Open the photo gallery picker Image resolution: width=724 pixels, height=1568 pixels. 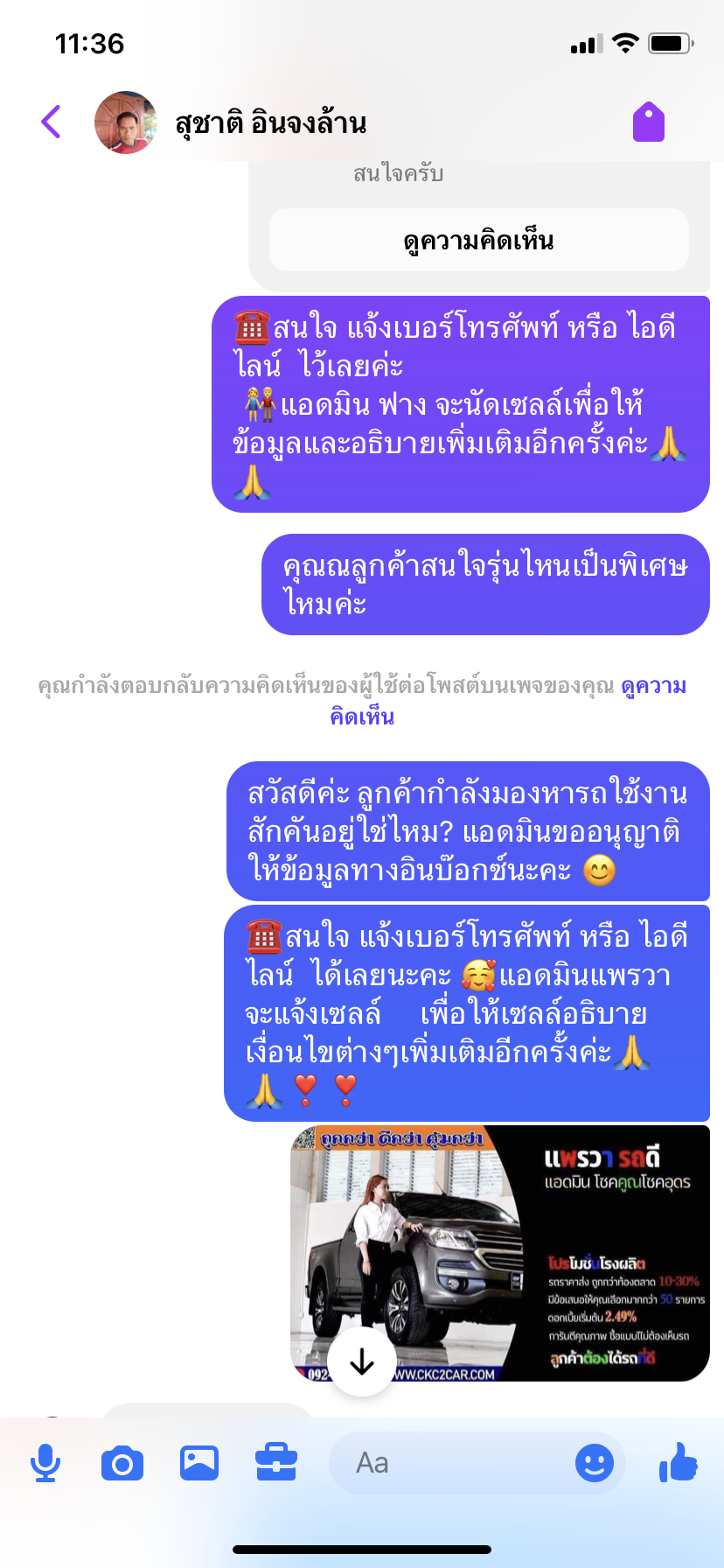point(199,1463)
